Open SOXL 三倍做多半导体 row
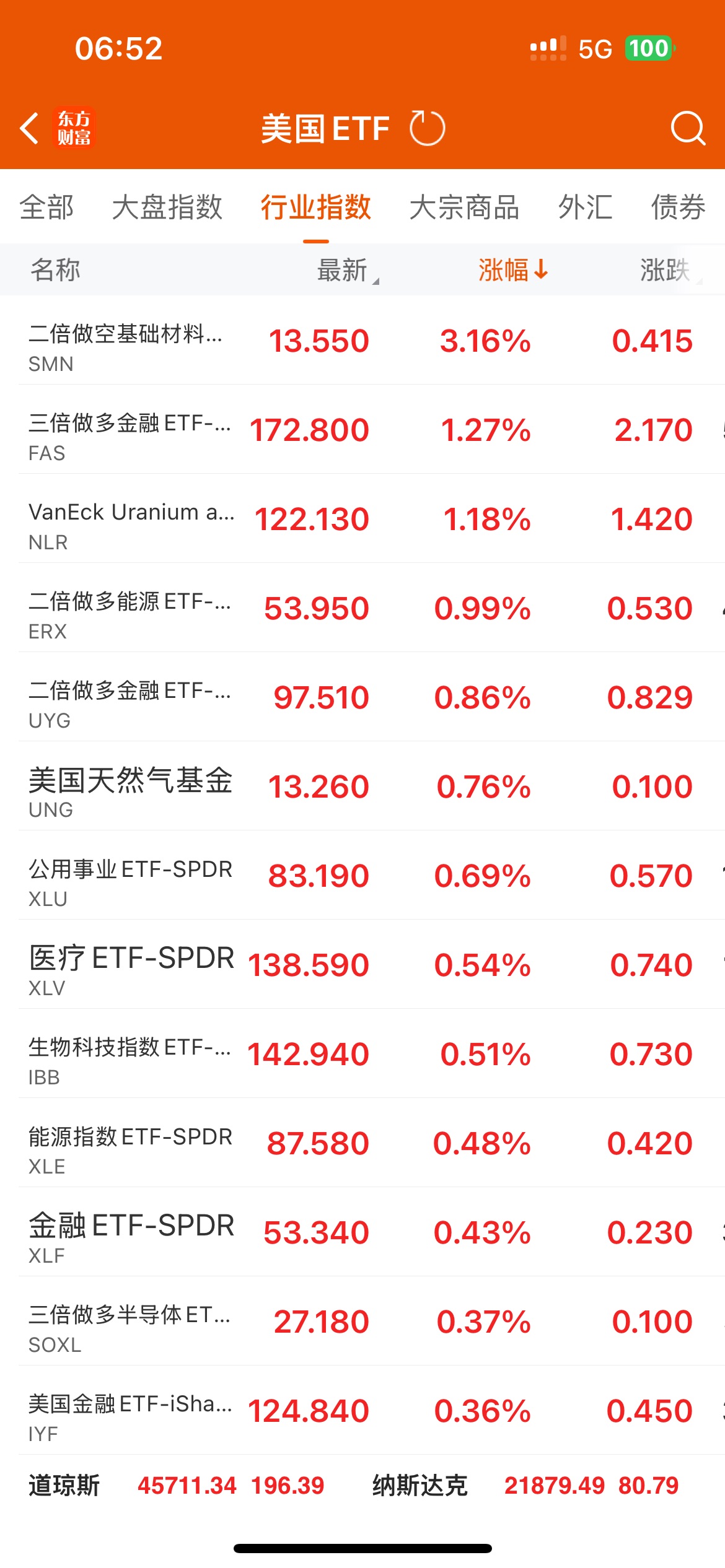The height and width of the screenshot is (1568, 725). [362, 1321]
